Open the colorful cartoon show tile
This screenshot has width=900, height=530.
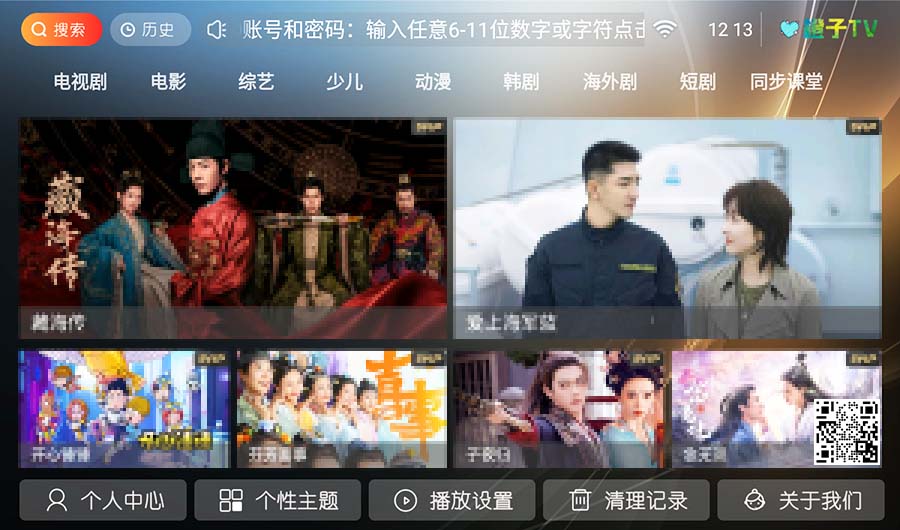(x=124, y=408)
